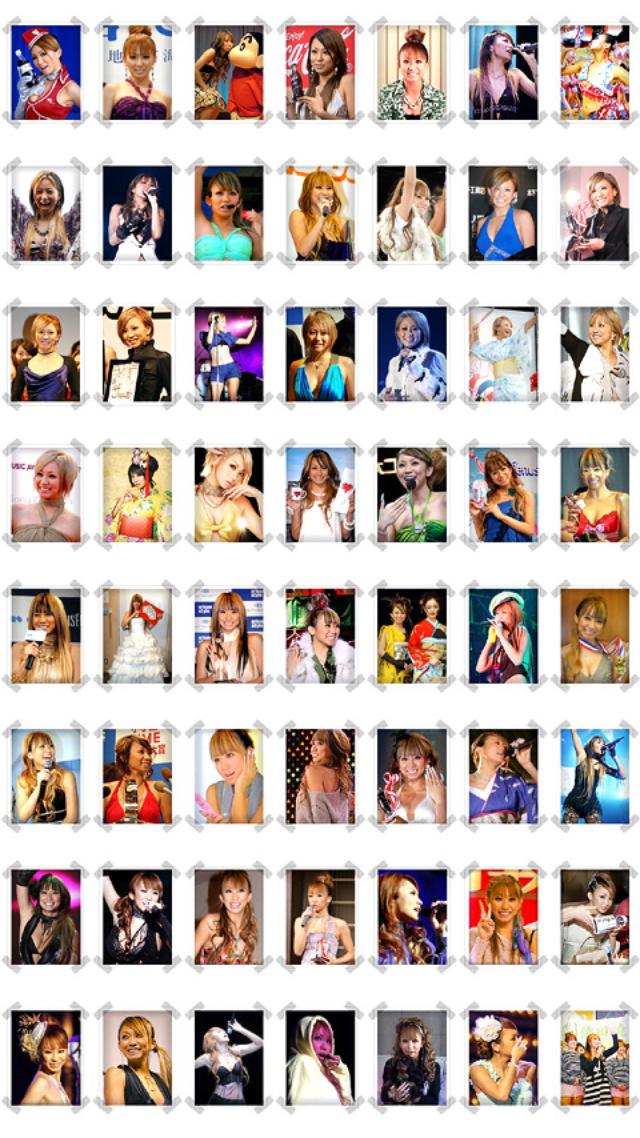Open the white hooded outfit photo
Viewport: 640px width, 1138px height.
coord(320,1057)
